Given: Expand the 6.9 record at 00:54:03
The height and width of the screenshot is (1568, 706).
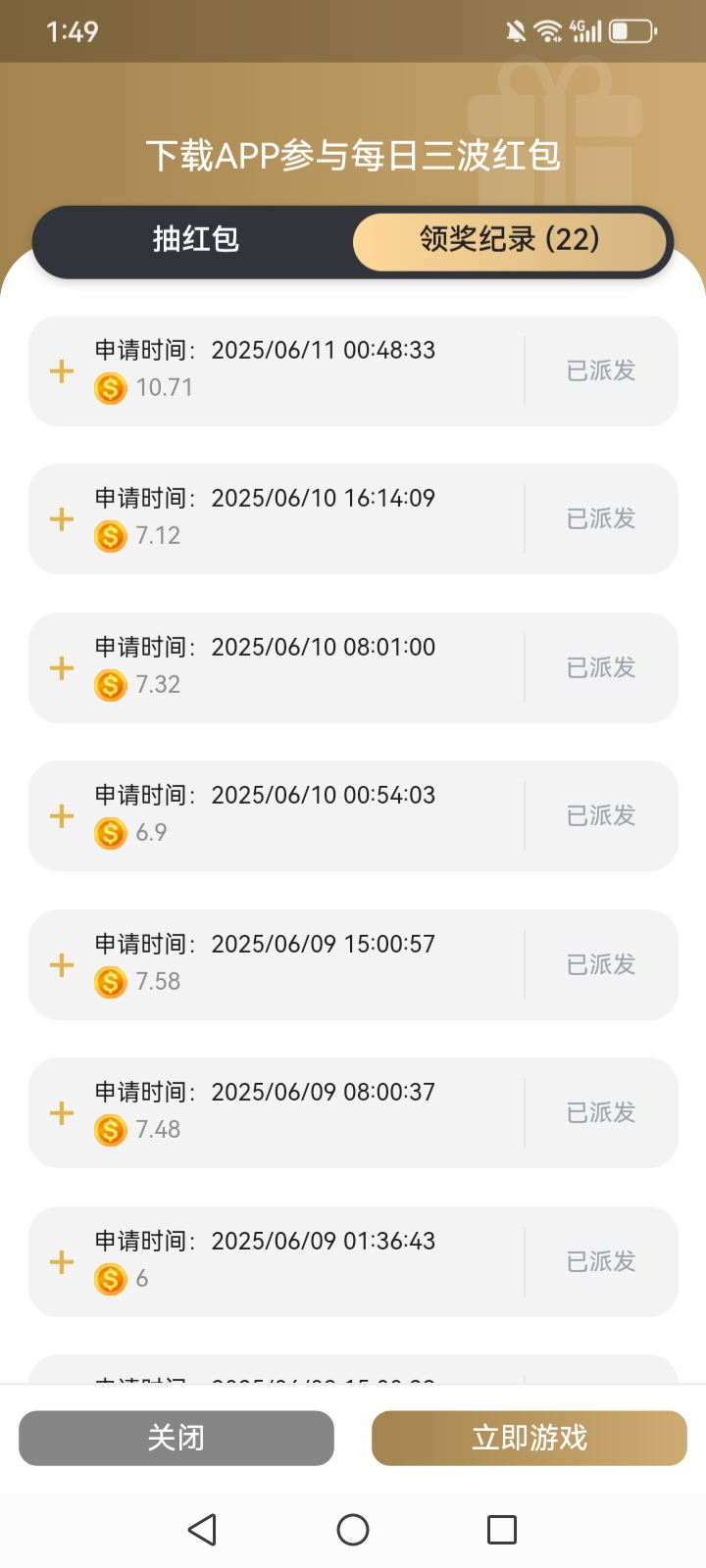Looking at the screenshot, I should click(62, 816).
